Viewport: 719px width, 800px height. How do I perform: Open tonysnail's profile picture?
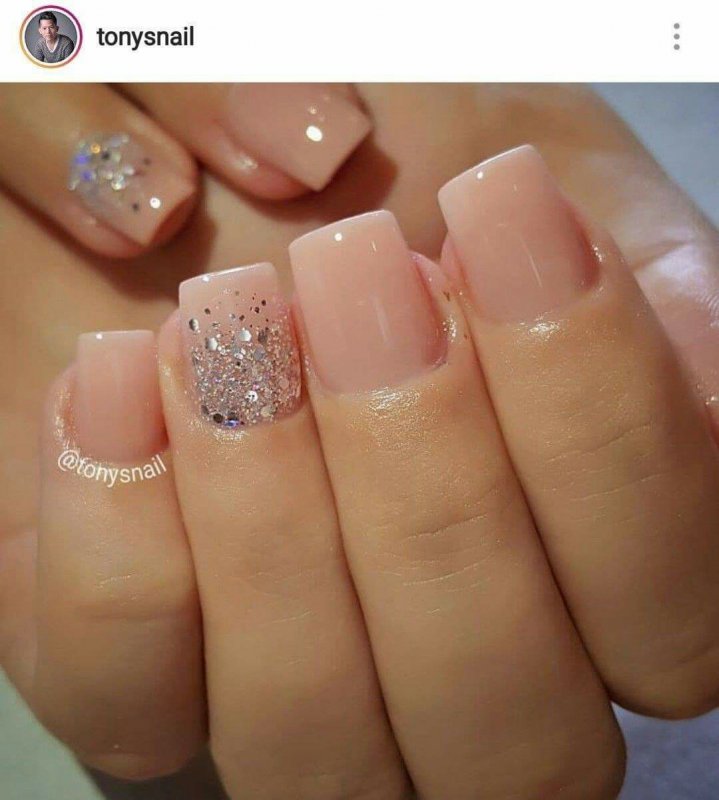pos(50,38)
